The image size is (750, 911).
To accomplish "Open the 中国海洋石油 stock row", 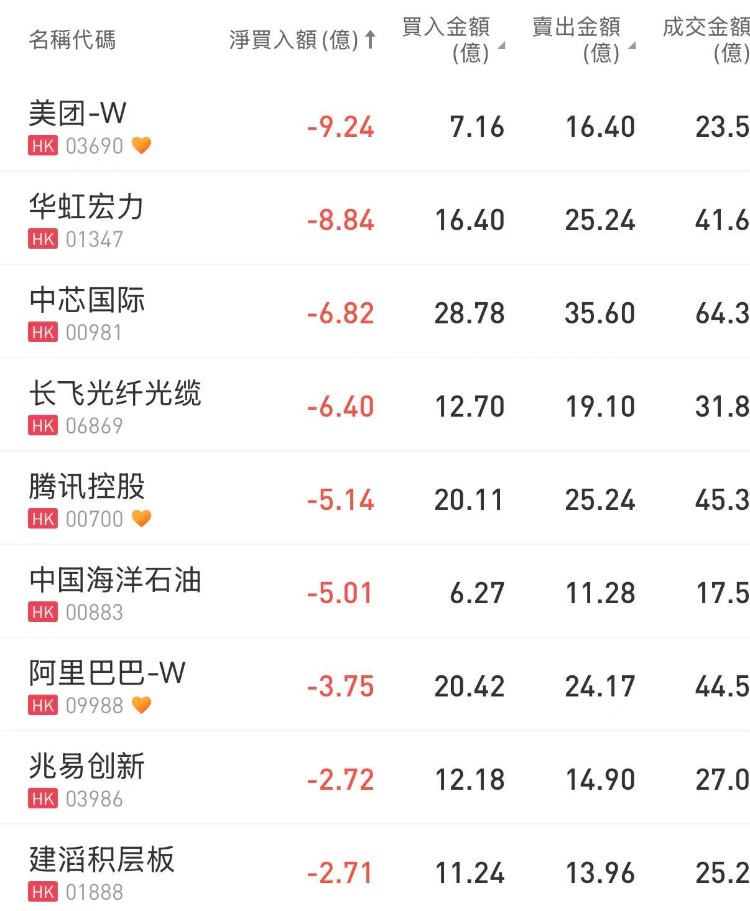I will click(375, 592).
